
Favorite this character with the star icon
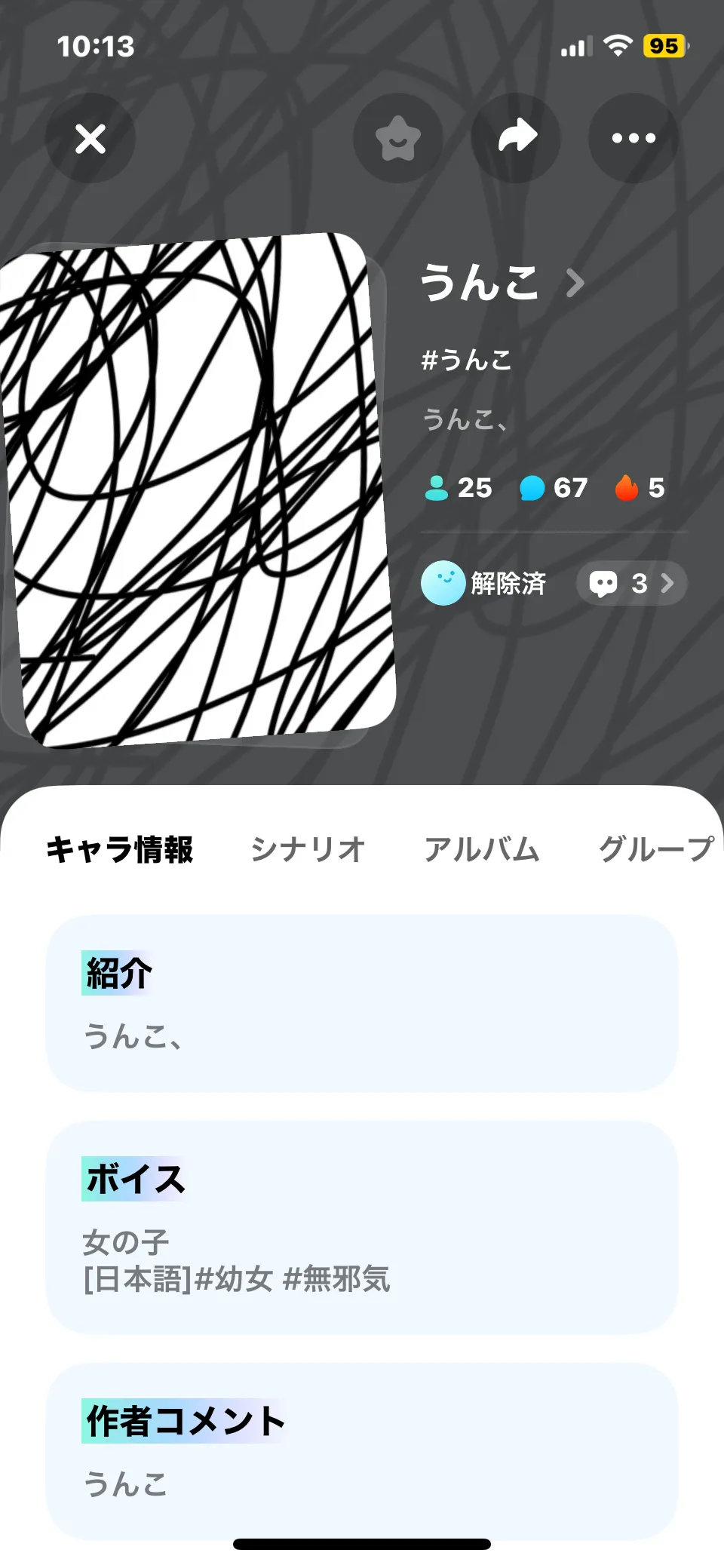pos(398,139)
